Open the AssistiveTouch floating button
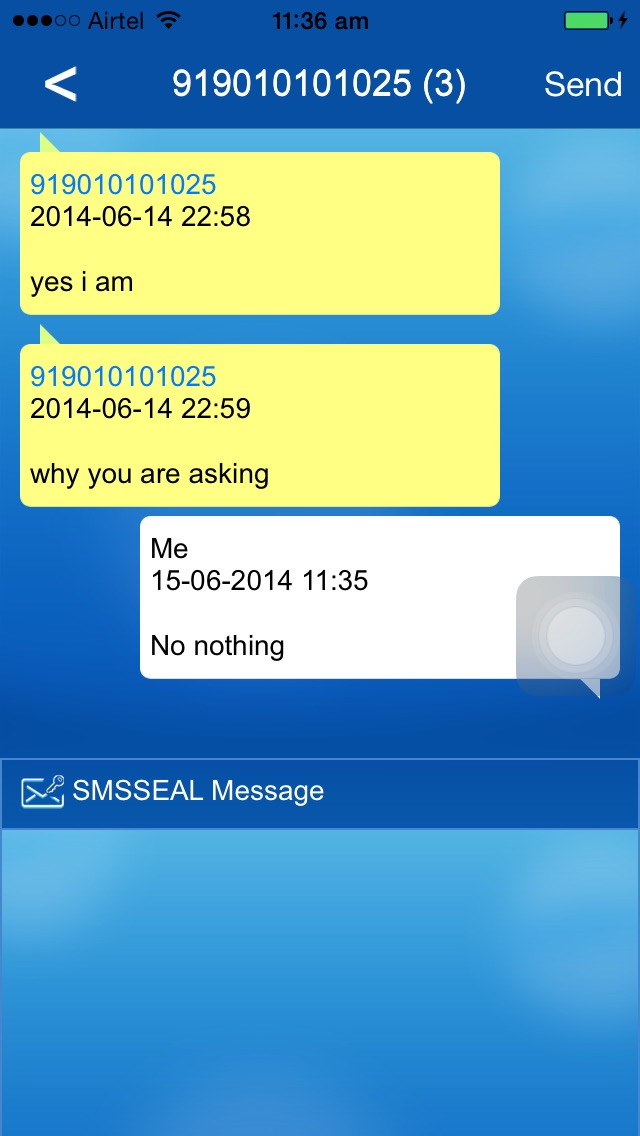The width and height of the screenshot is (640, 1136). (x=575, y=636)
